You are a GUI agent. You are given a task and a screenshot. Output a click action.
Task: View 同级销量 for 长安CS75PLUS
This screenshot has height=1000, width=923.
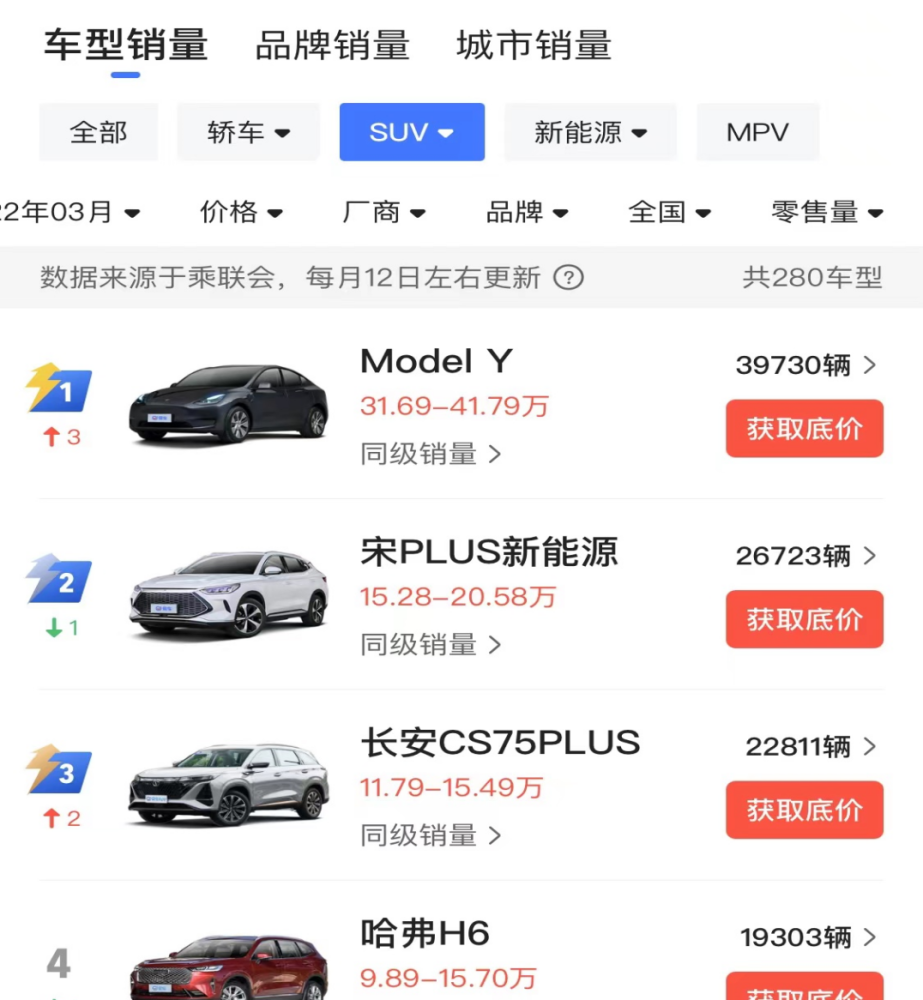(431, 835)
